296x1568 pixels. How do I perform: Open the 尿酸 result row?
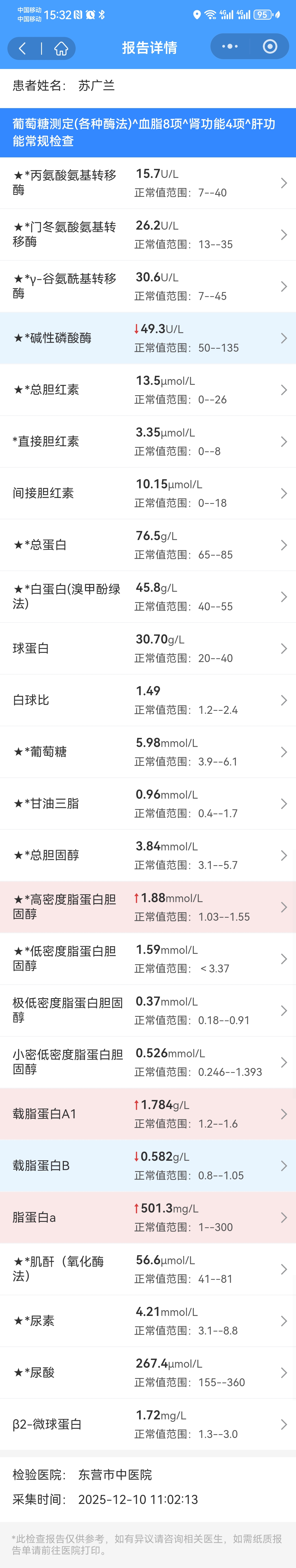[x=148, y=1373]
